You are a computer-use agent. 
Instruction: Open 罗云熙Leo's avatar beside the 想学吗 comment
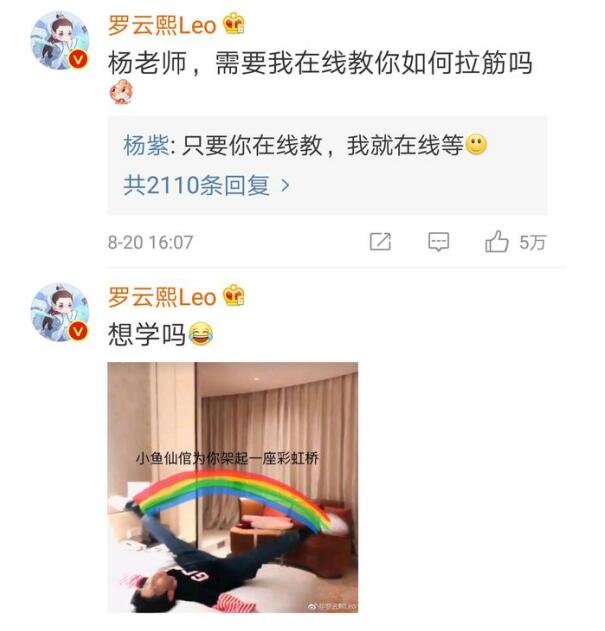[60, 313]
